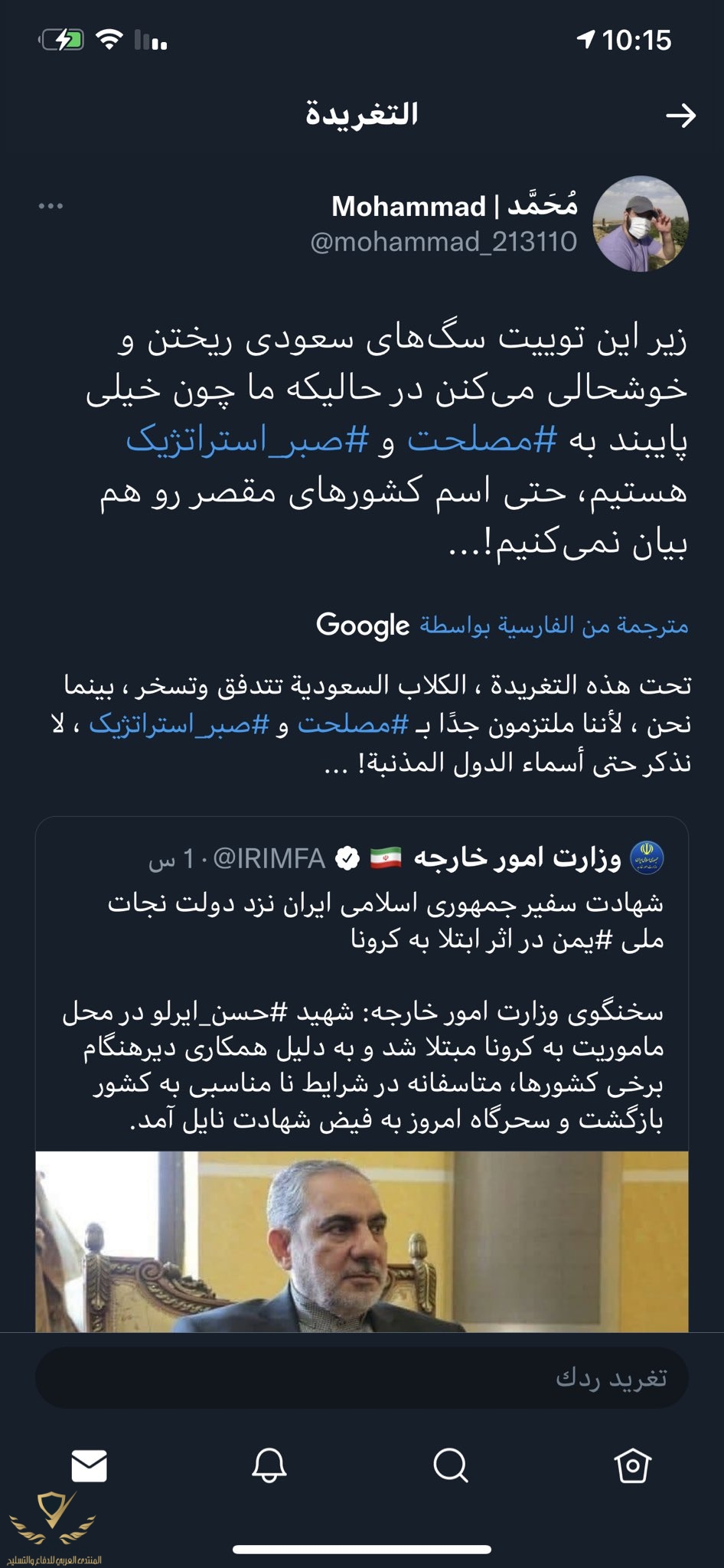Screen dimensions: 724x1568
Task: Open hashtag #صبر_استراتژیک in the original tweet
Action: pyautogui.click(x=247, y=439)
